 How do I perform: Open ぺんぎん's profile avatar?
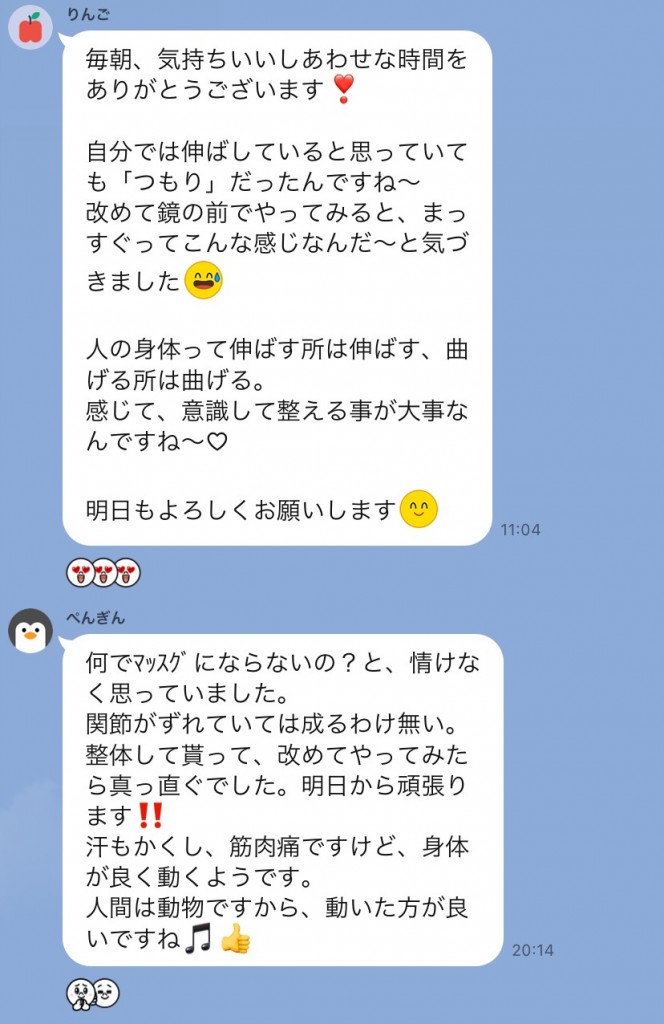coord(31,631)
